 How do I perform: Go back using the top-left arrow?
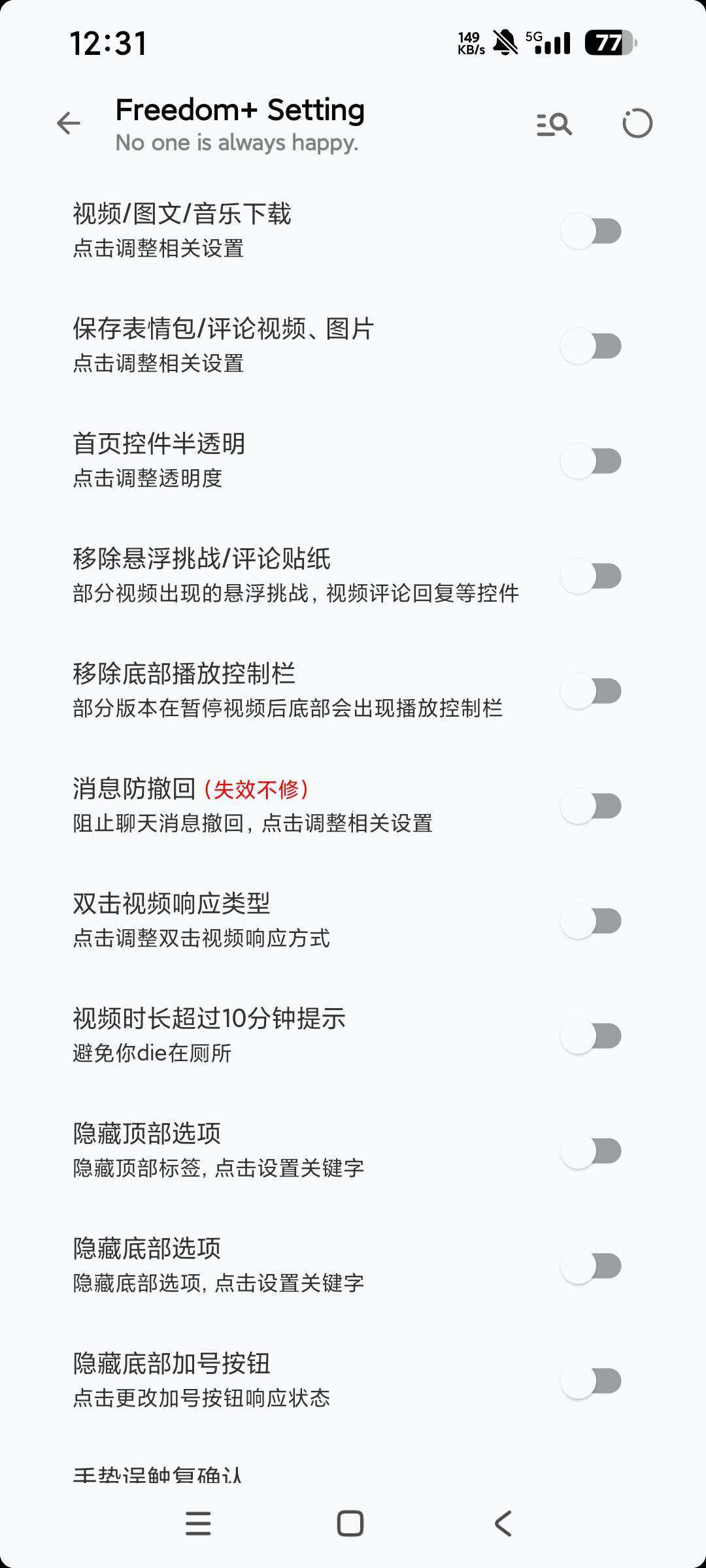69,123
